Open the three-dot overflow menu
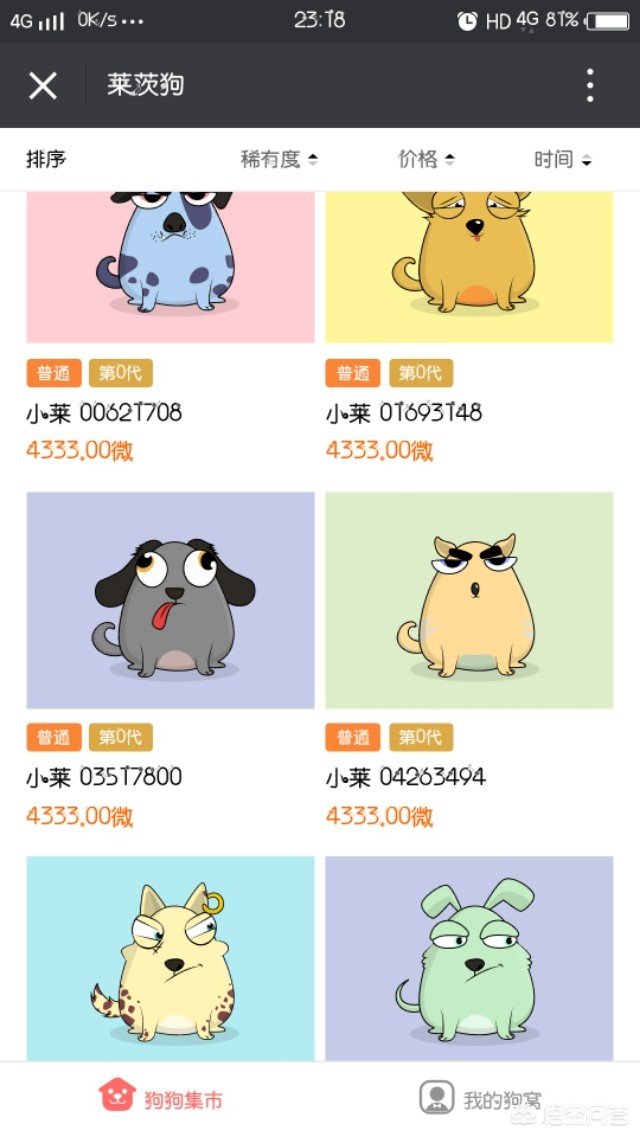The height and width of the screenshot is (1137, 640). [590, 86]
